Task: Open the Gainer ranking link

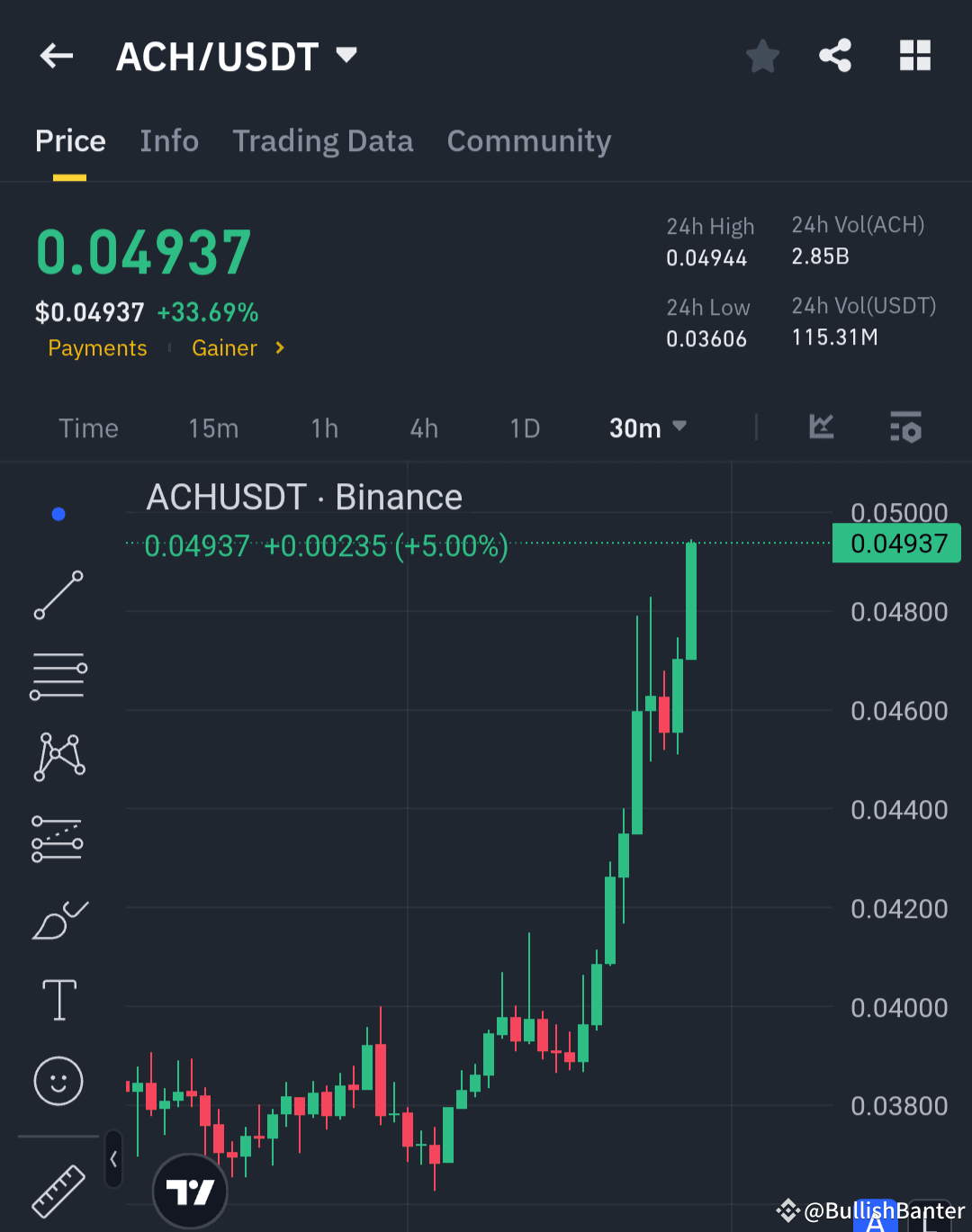Action: pyautogui.click(x=224, y=348)
